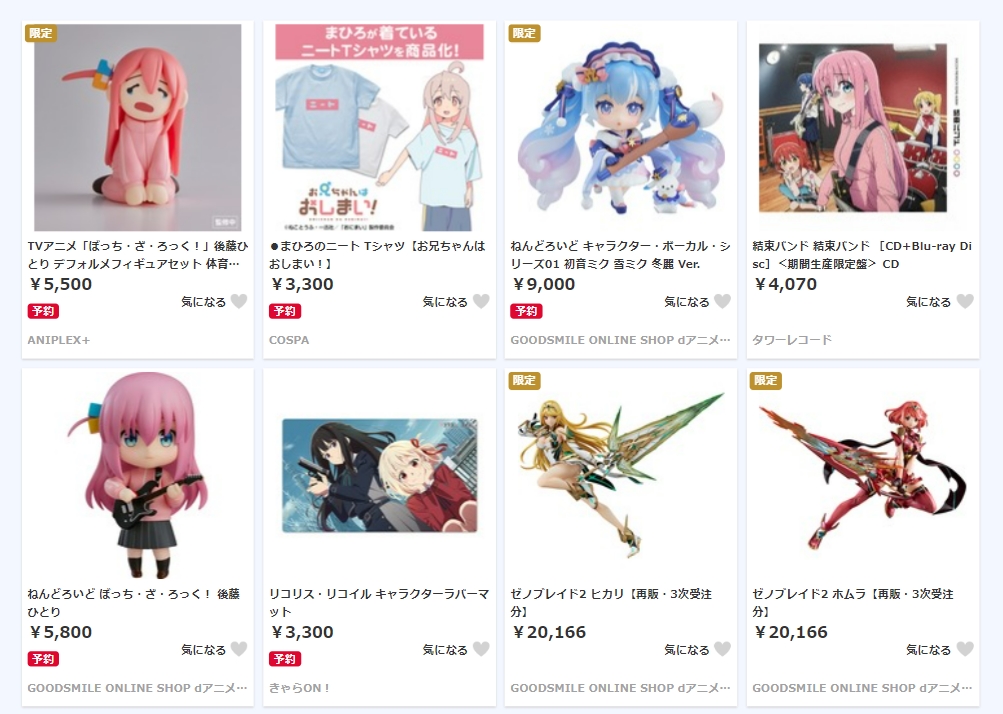Open the 結束バンド CD+Blu-ray product card

click(x=862, y=128)
